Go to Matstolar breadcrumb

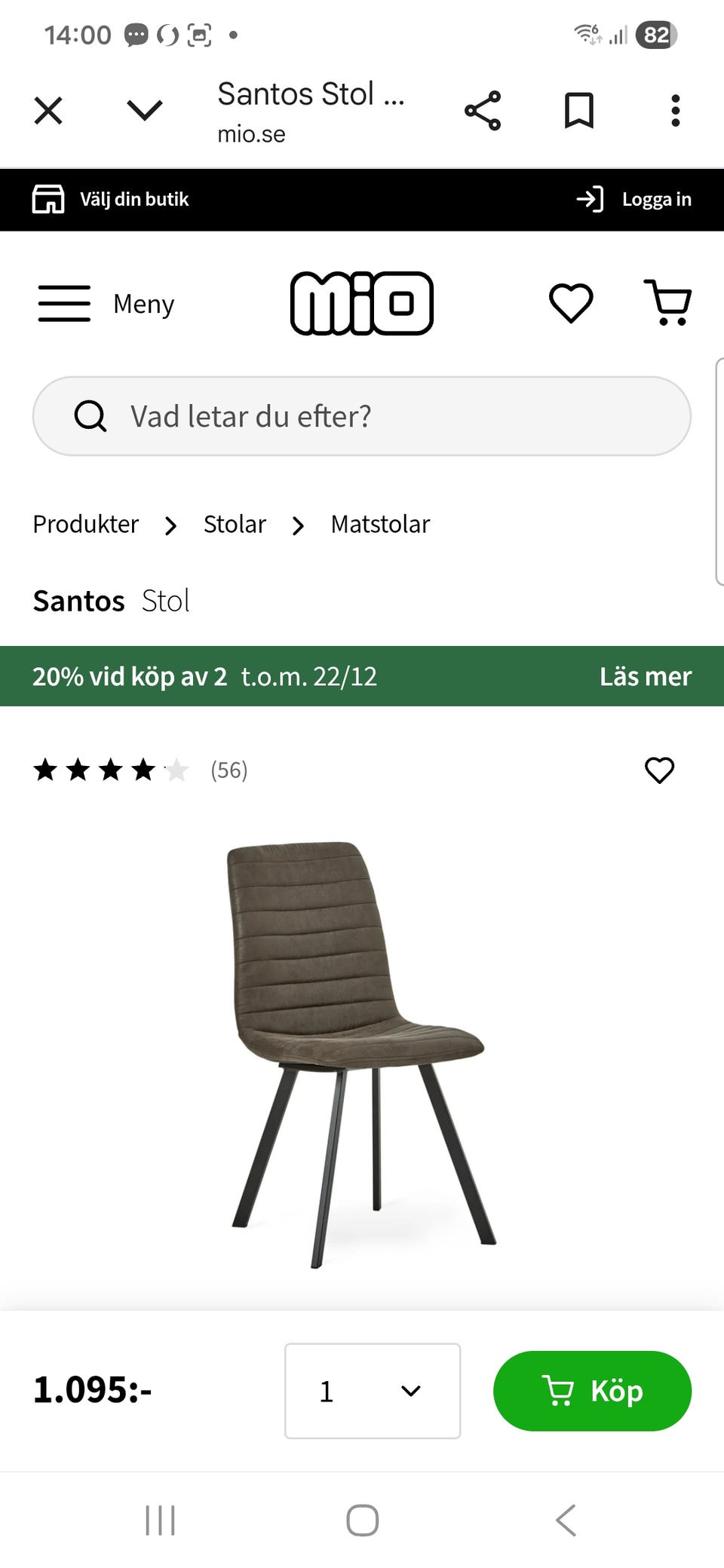(380, 524)
